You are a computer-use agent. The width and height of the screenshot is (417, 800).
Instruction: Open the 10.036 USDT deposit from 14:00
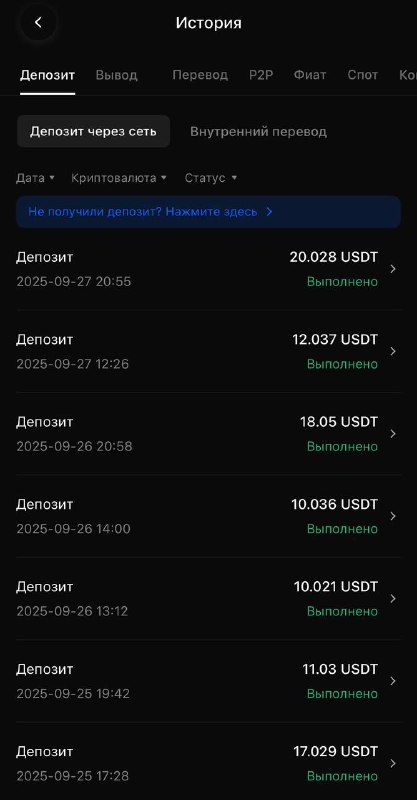click(x=208, y=516)
